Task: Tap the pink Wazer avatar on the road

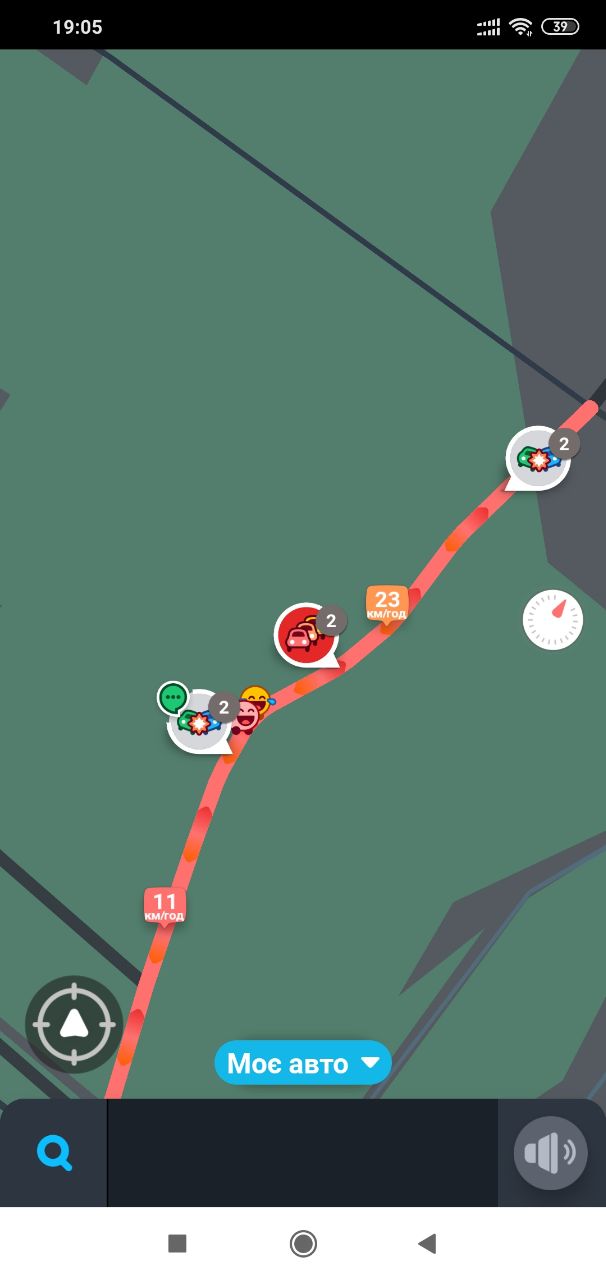Action: [245, 716]
